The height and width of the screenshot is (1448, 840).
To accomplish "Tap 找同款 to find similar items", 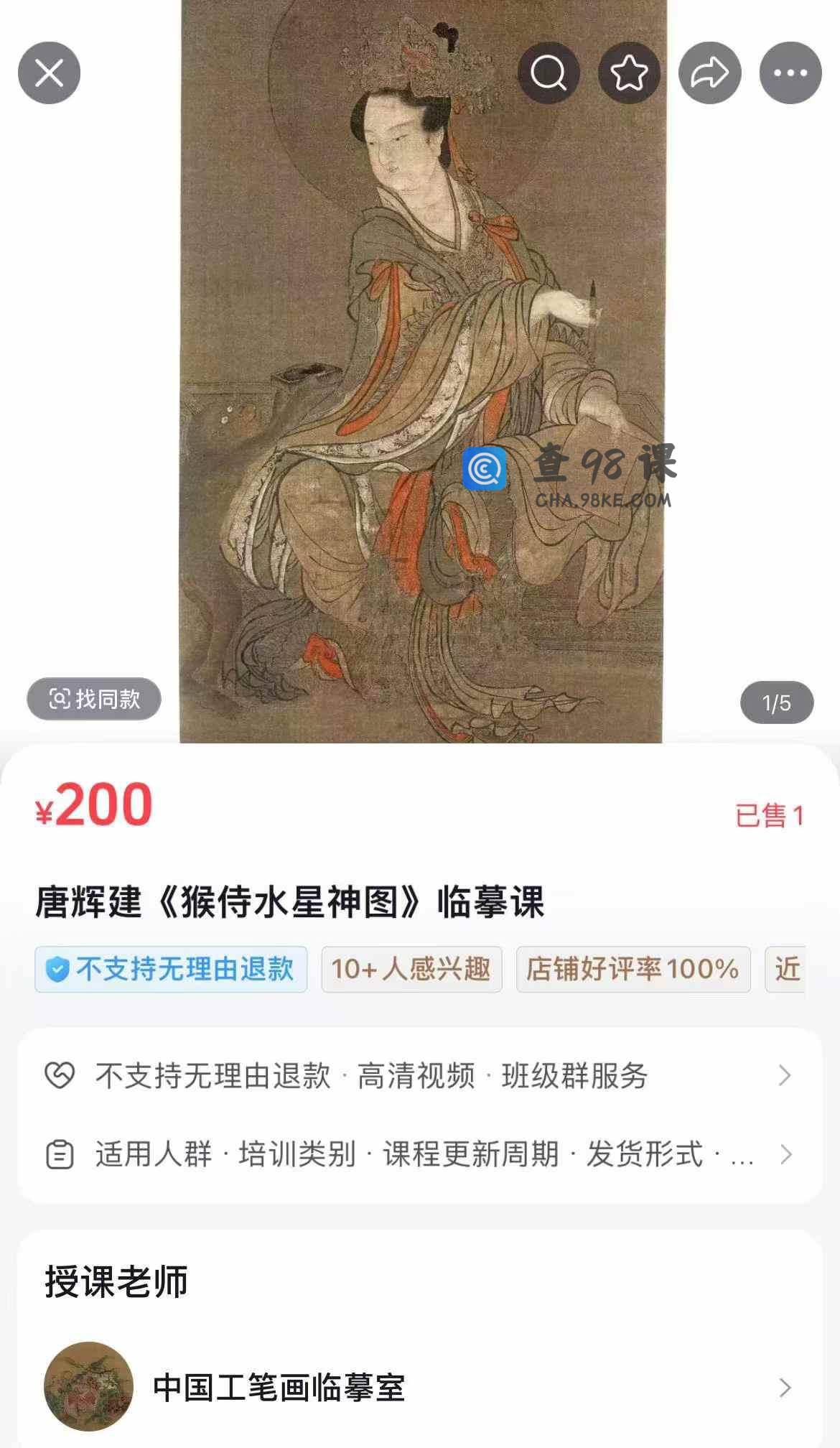I will coord(94,699).
